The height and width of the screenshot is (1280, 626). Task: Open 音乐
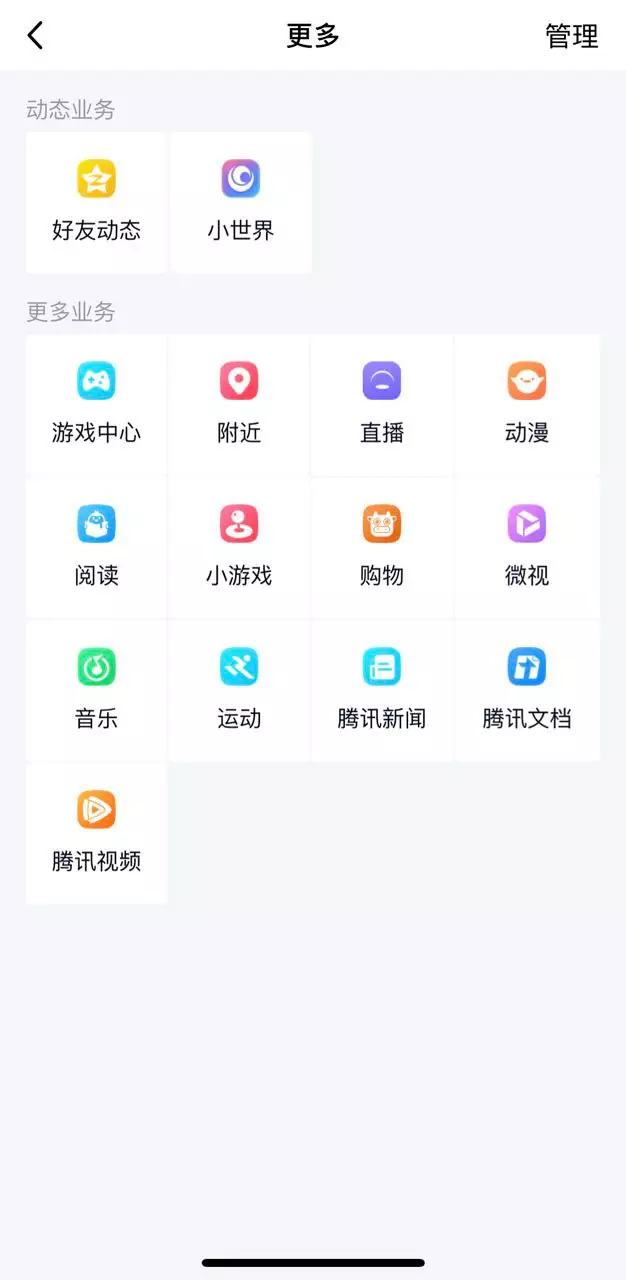[x=96, y=690]
